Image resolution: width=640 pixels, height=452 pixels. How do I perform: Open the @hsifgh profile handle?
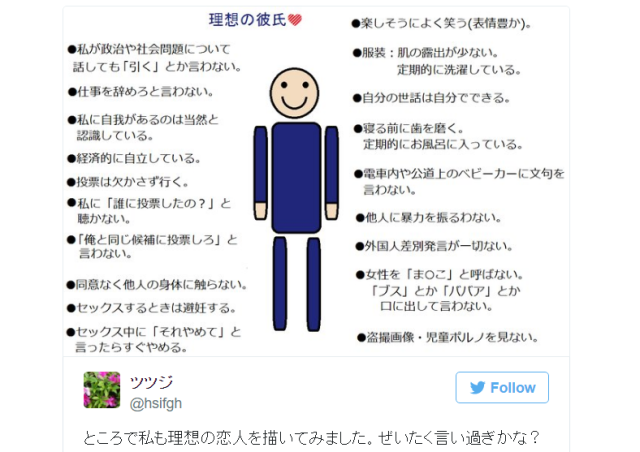point(159,402)
